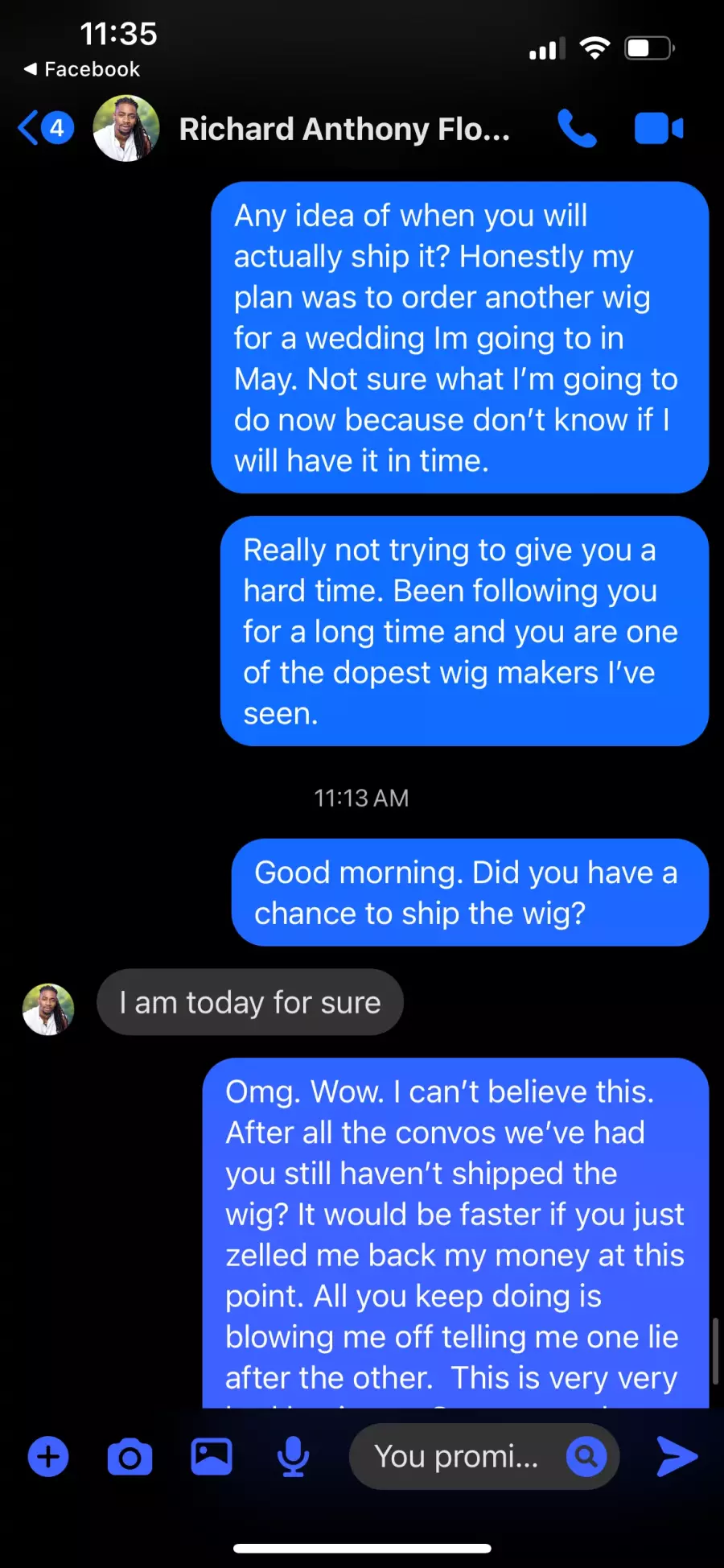Image resolution: width=724 pixels, height=1568 pixels.
Task: Go back to the chats list
Action: click(x=46, y=128)
